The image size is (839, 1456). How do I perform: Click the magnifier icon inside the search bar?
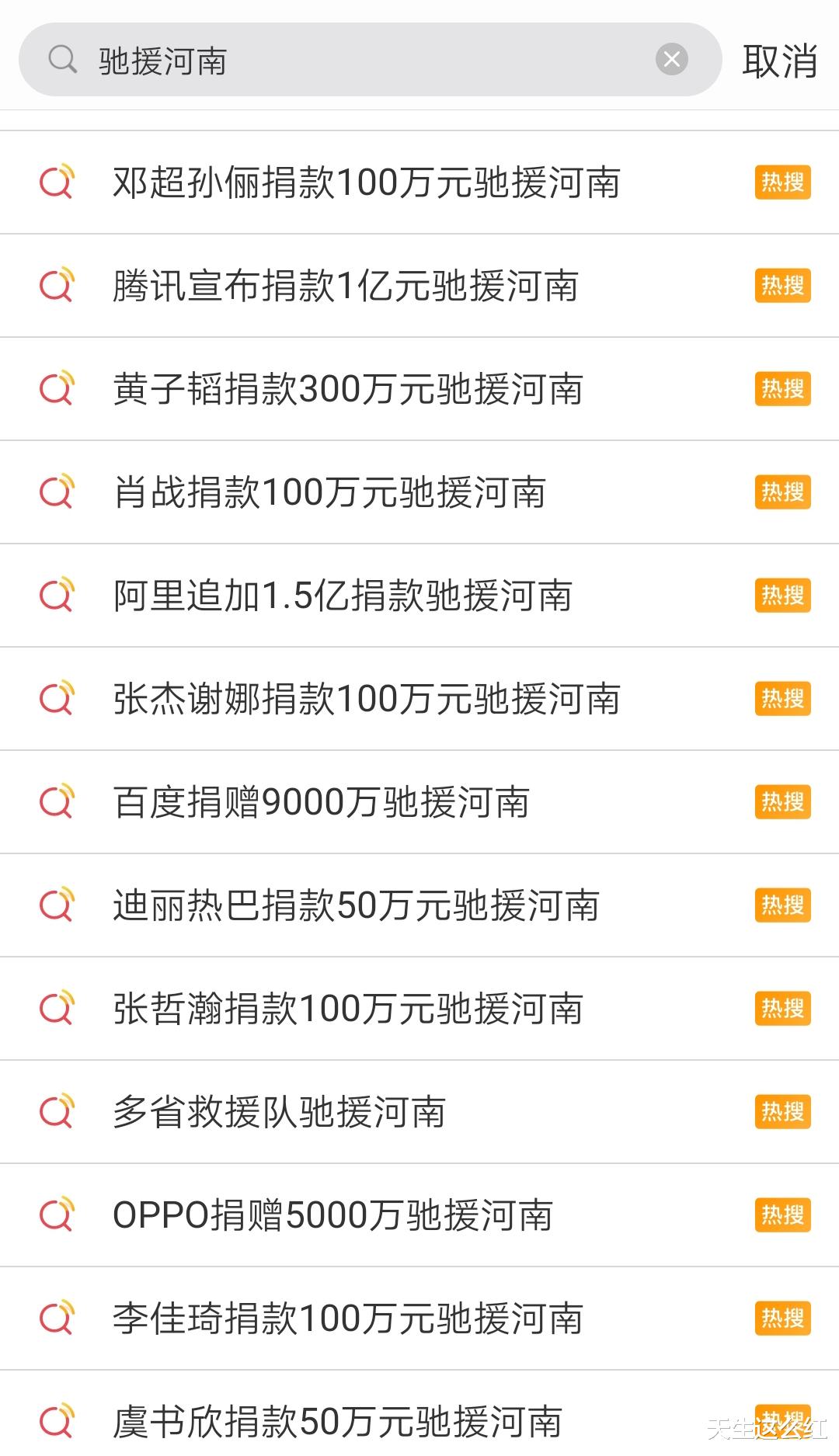pos(62,59)
